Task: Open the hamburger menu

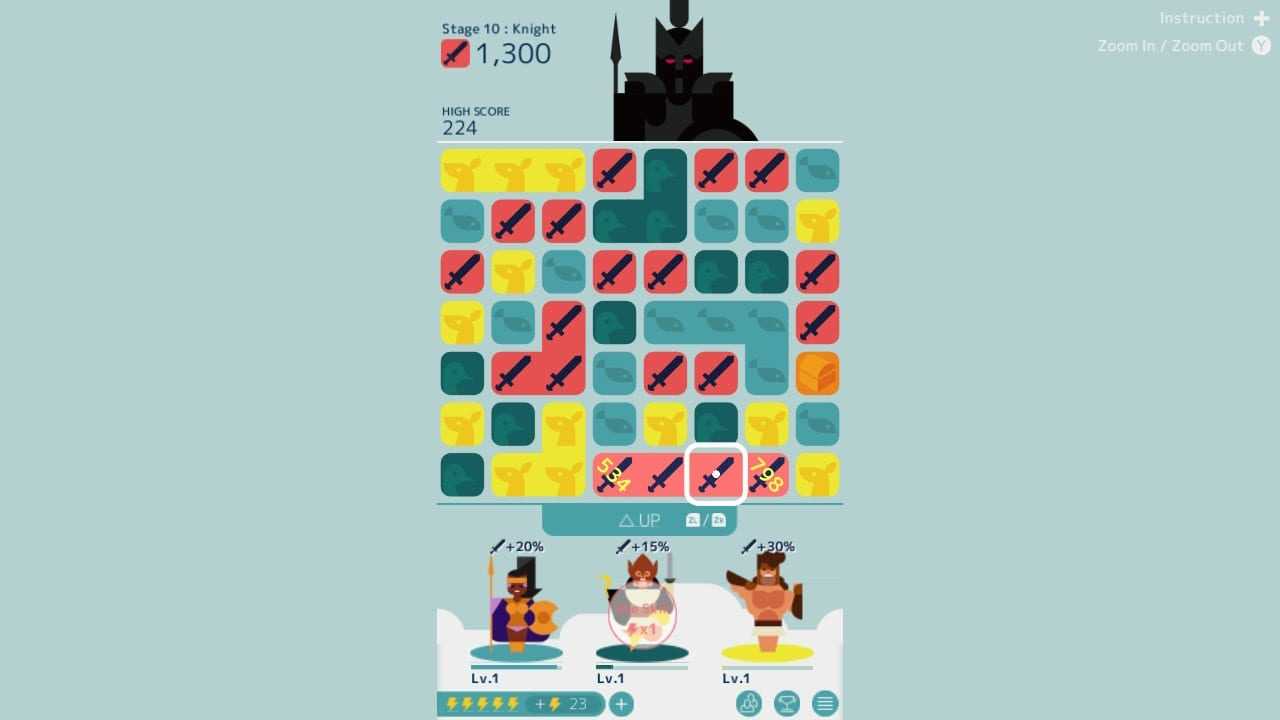Action: 825,704
